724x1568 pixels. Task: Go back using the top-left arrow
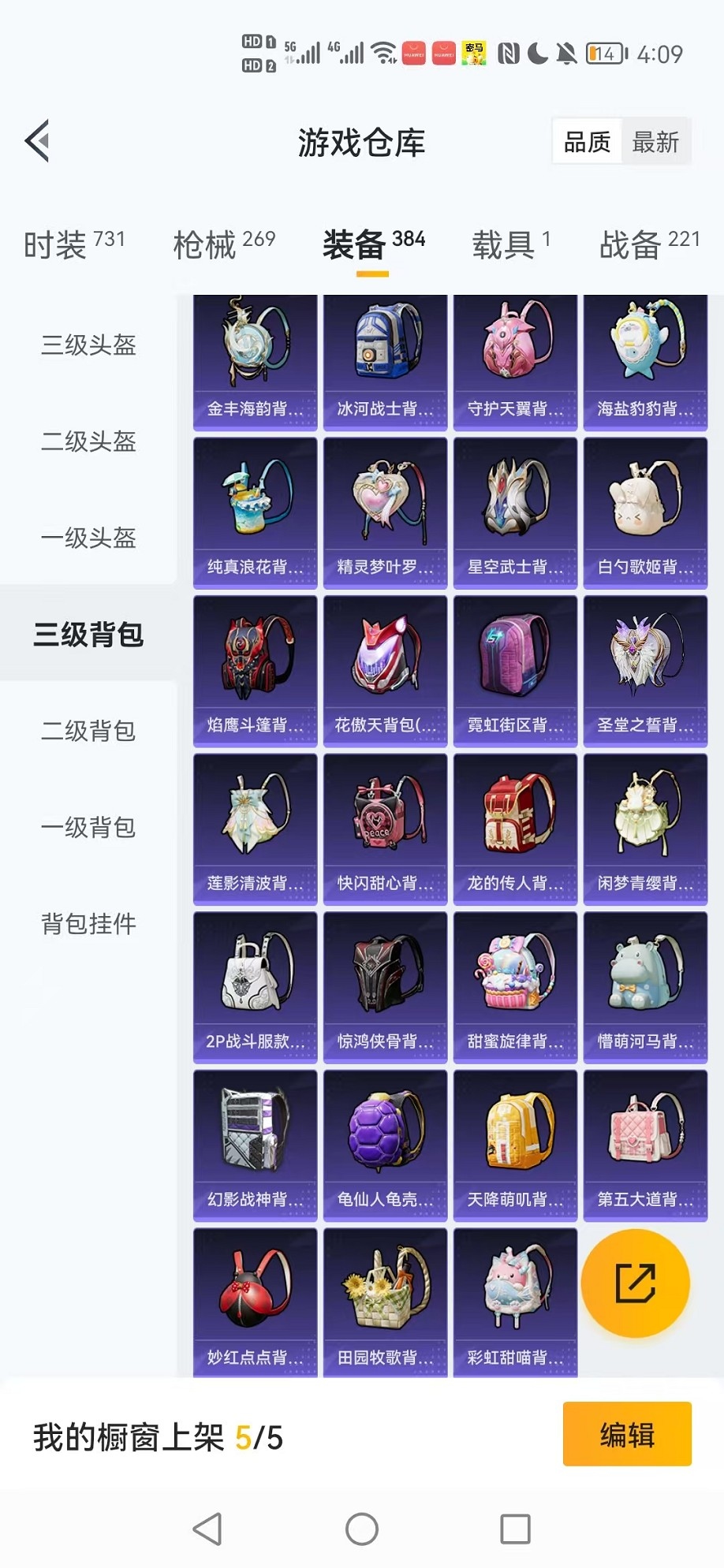37,141
